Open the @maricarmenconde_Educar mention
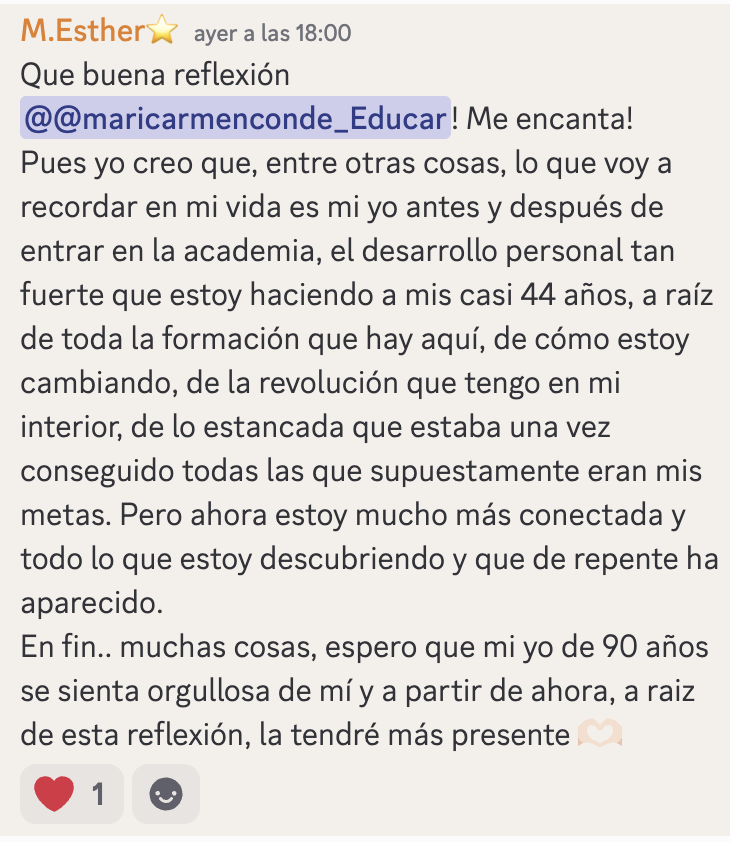730x842 pixels. [235, 119]
